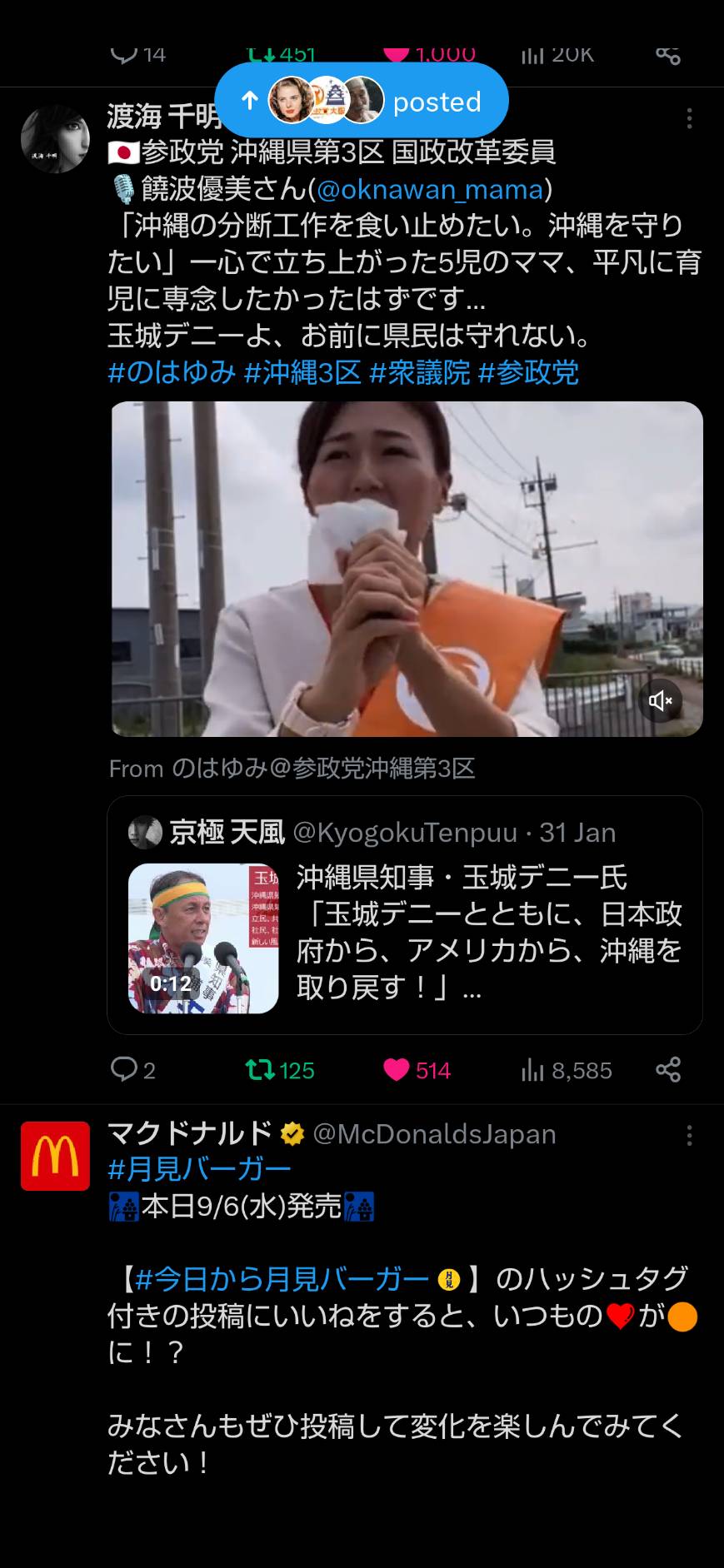The width and height of the screenshot is (724, 1568).
Task: Undo repost on post with 125 reposts
Action: click(280, 1069)
